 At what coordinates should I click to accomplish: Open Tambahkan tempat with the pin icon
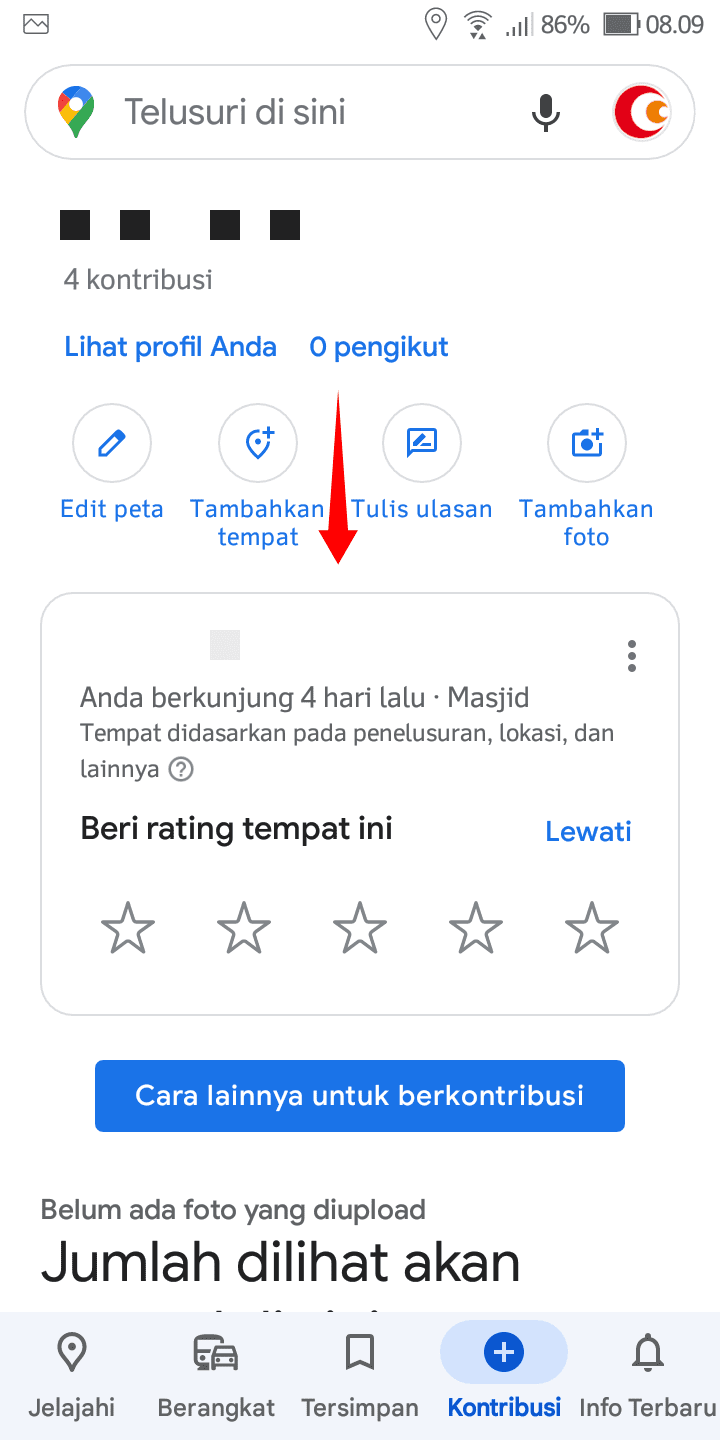[258, 442]
